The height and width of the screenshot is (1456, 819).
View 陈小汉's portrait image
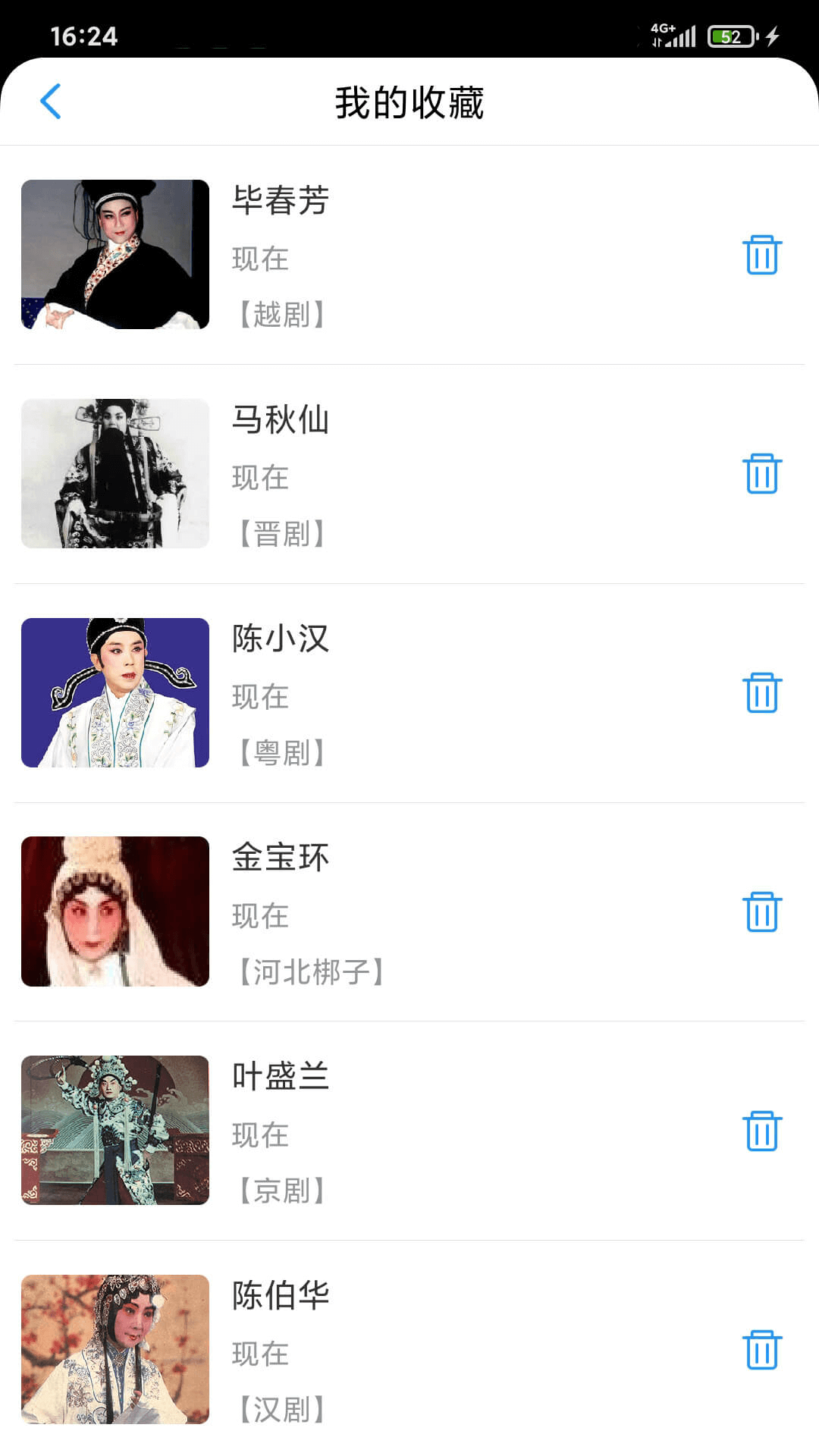click(x=114, y=691)
